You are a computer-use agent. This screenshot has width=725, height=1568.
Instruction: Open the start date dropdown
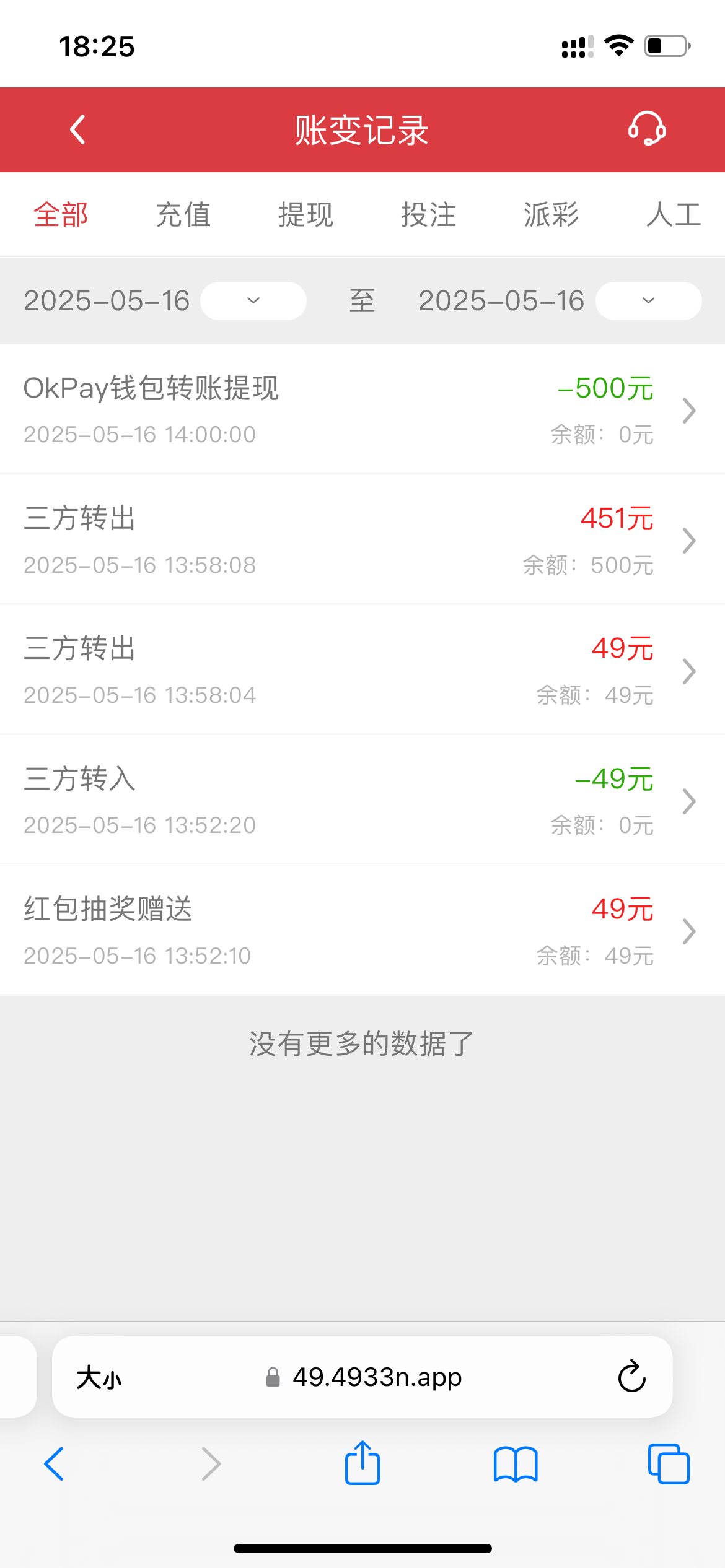pyautogui.click(x=253, y=301)
